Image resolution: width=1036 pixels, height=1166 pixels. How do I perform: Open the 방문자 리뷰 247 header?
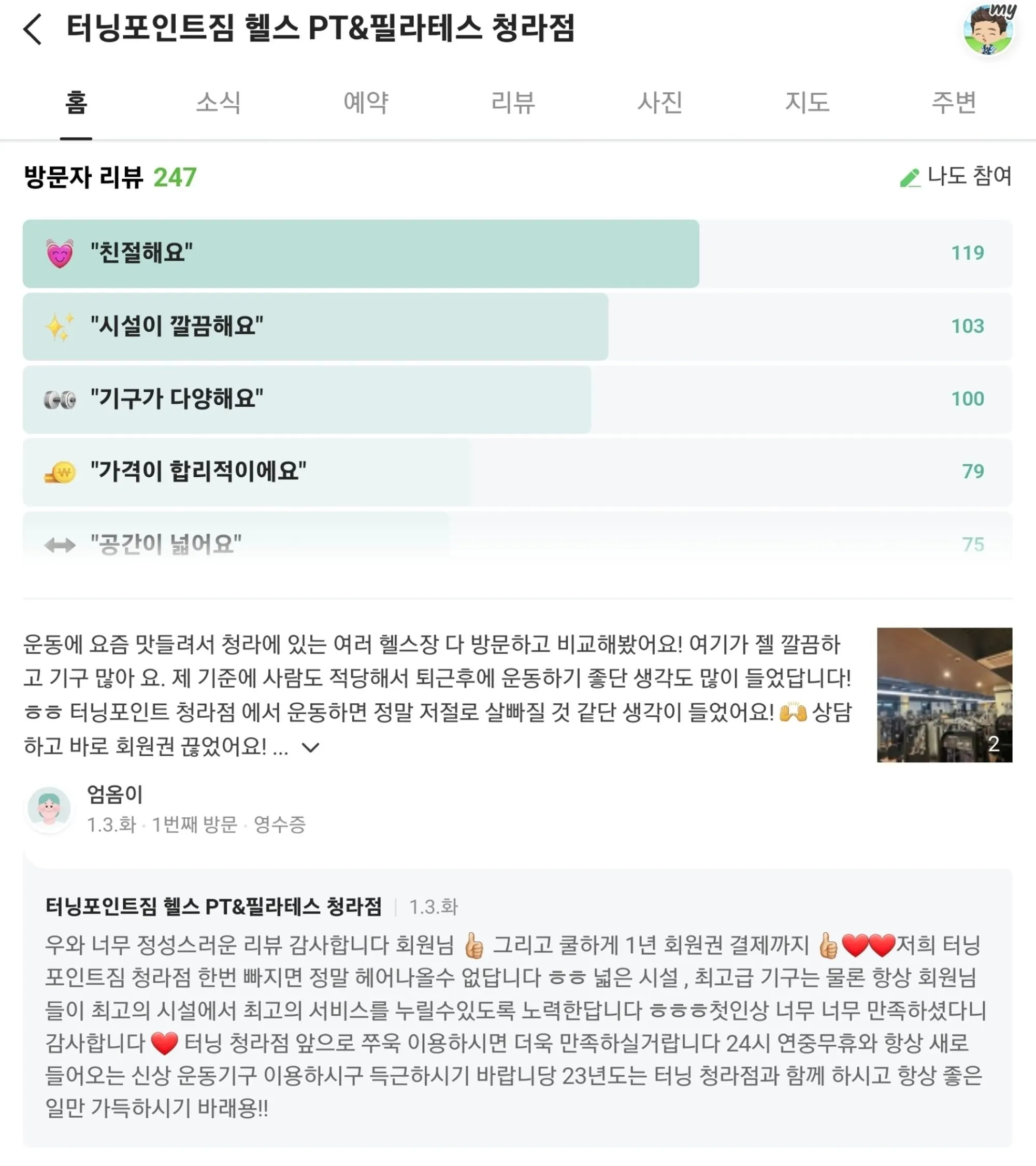point(110,177)
